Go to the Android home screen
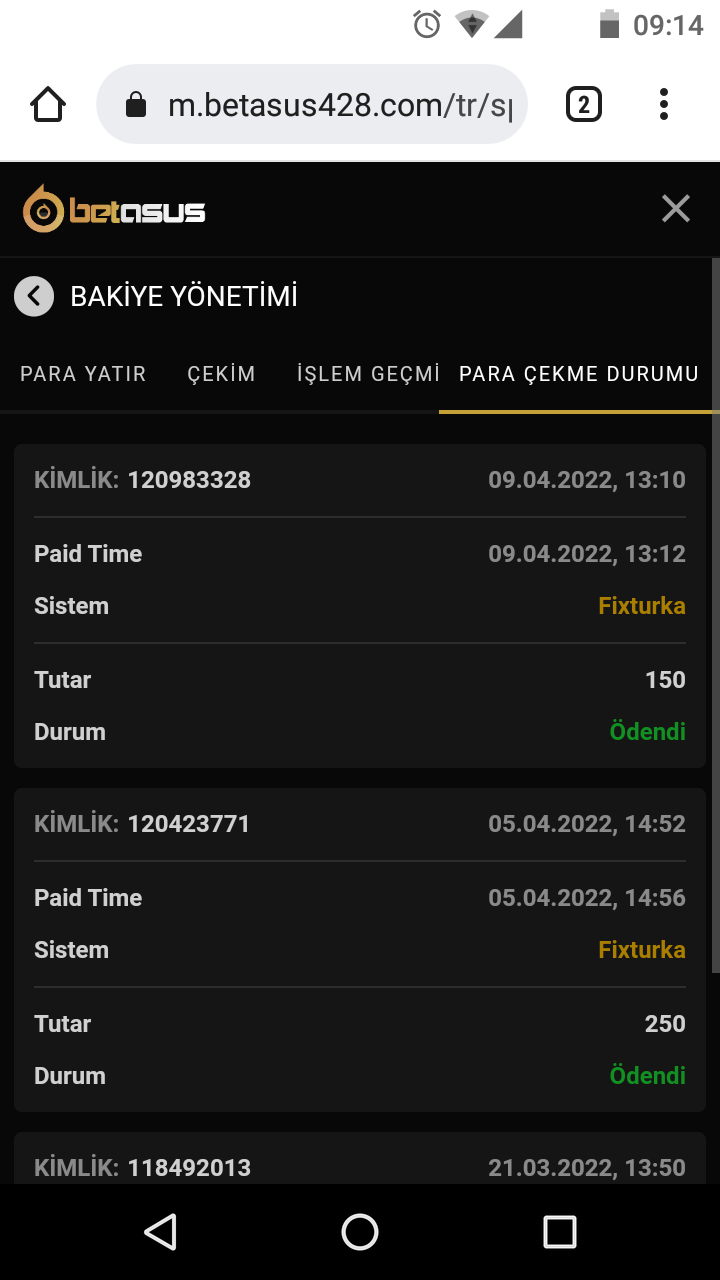This screenshot has width=720, height=1280. pyautogui.click(x=360, y=1232)
